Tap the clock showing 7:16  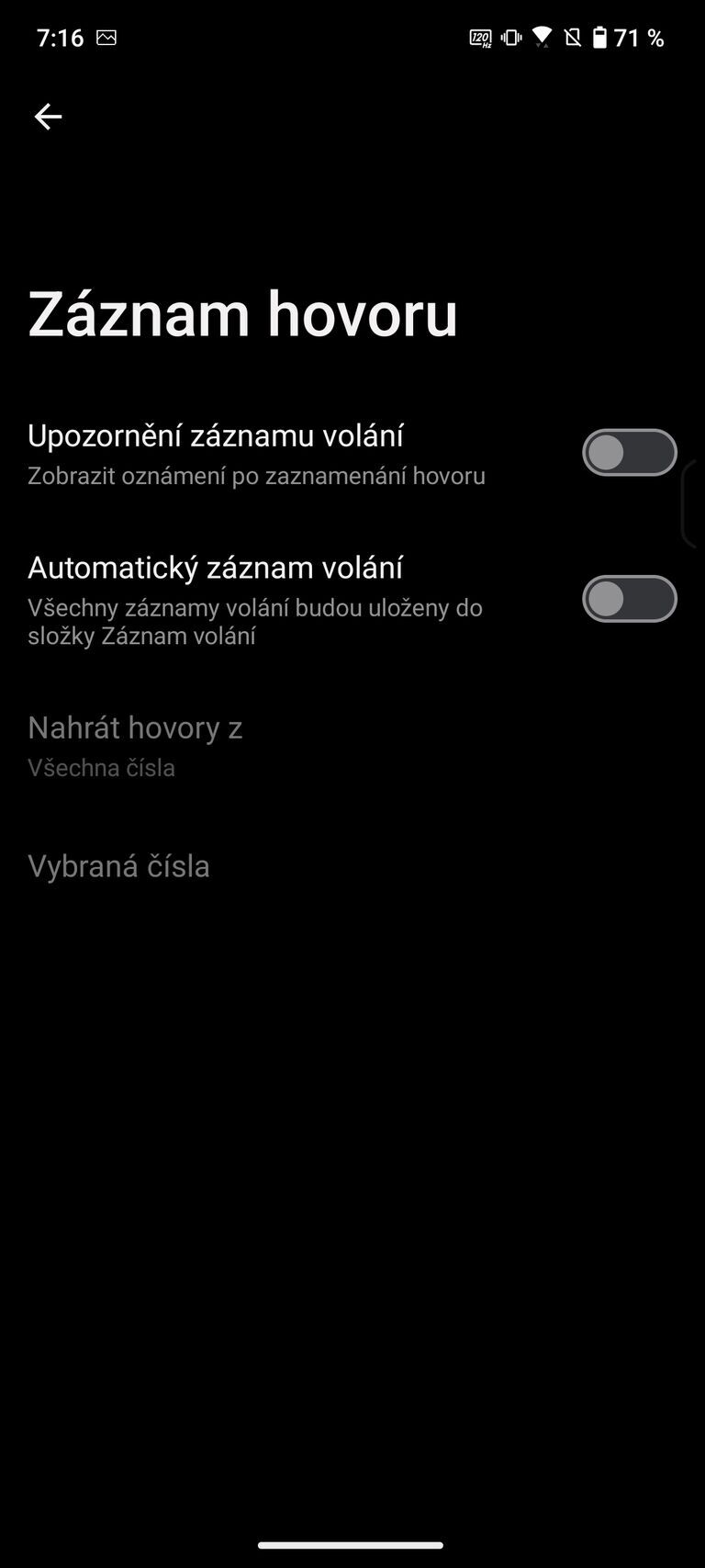click(61, 38)
